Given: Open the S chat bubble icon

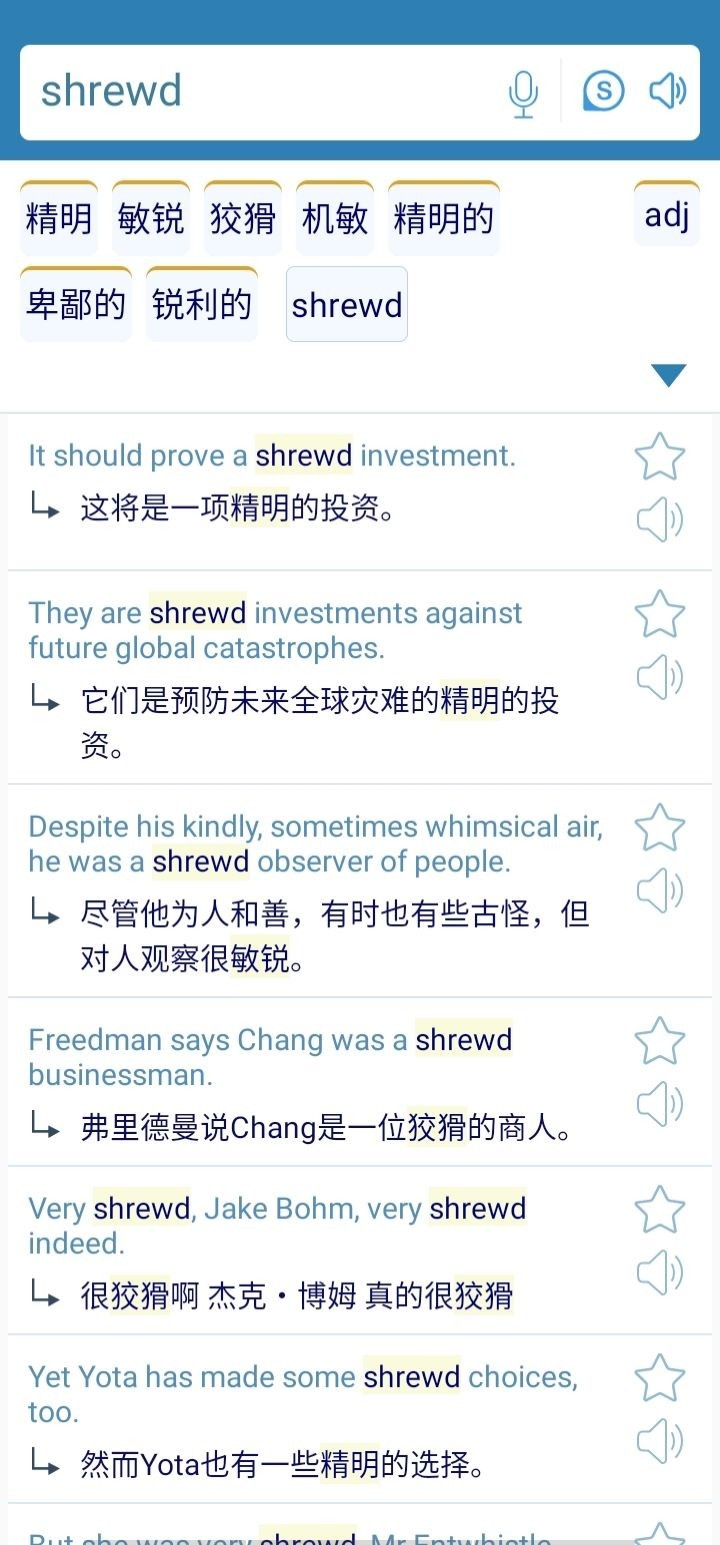Looking at the screenshot, I should (602, 91).
